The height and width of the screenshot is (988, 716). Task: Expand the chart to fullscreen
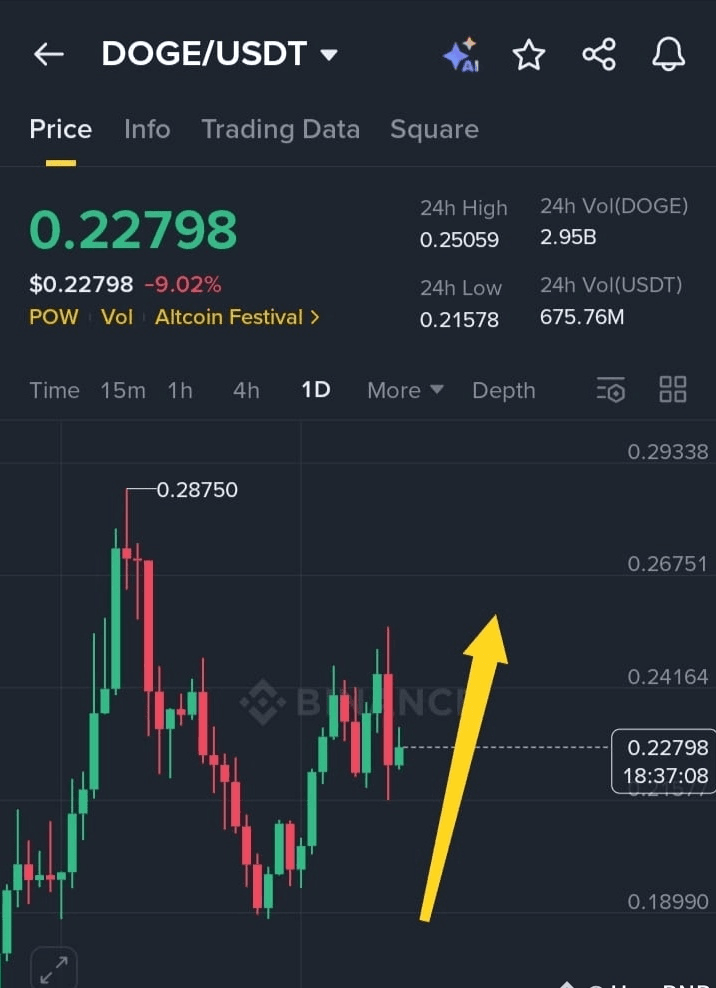click(53, 967)
